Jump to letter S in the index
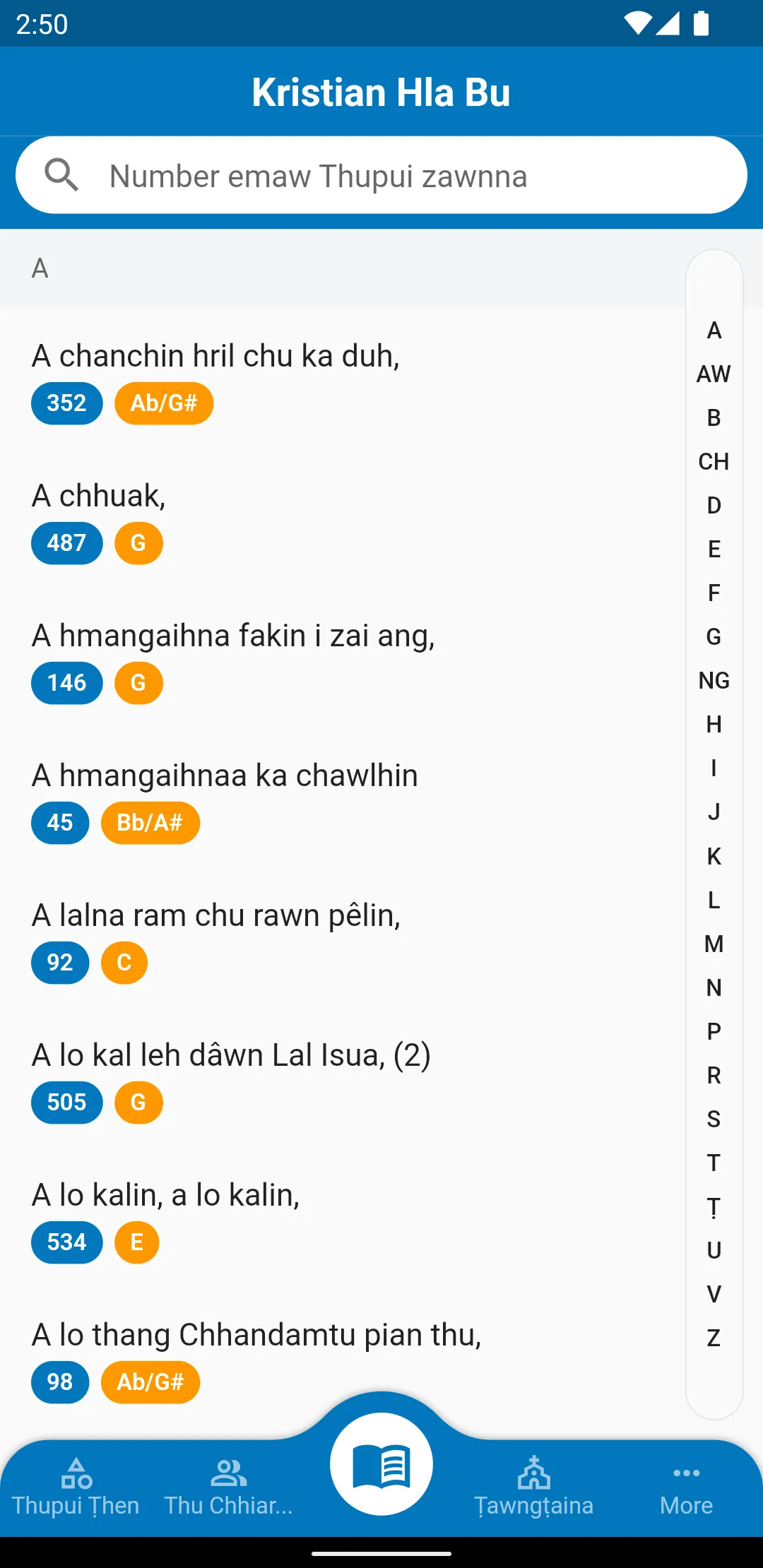The image size is (763, 1568). [714, 1119]
